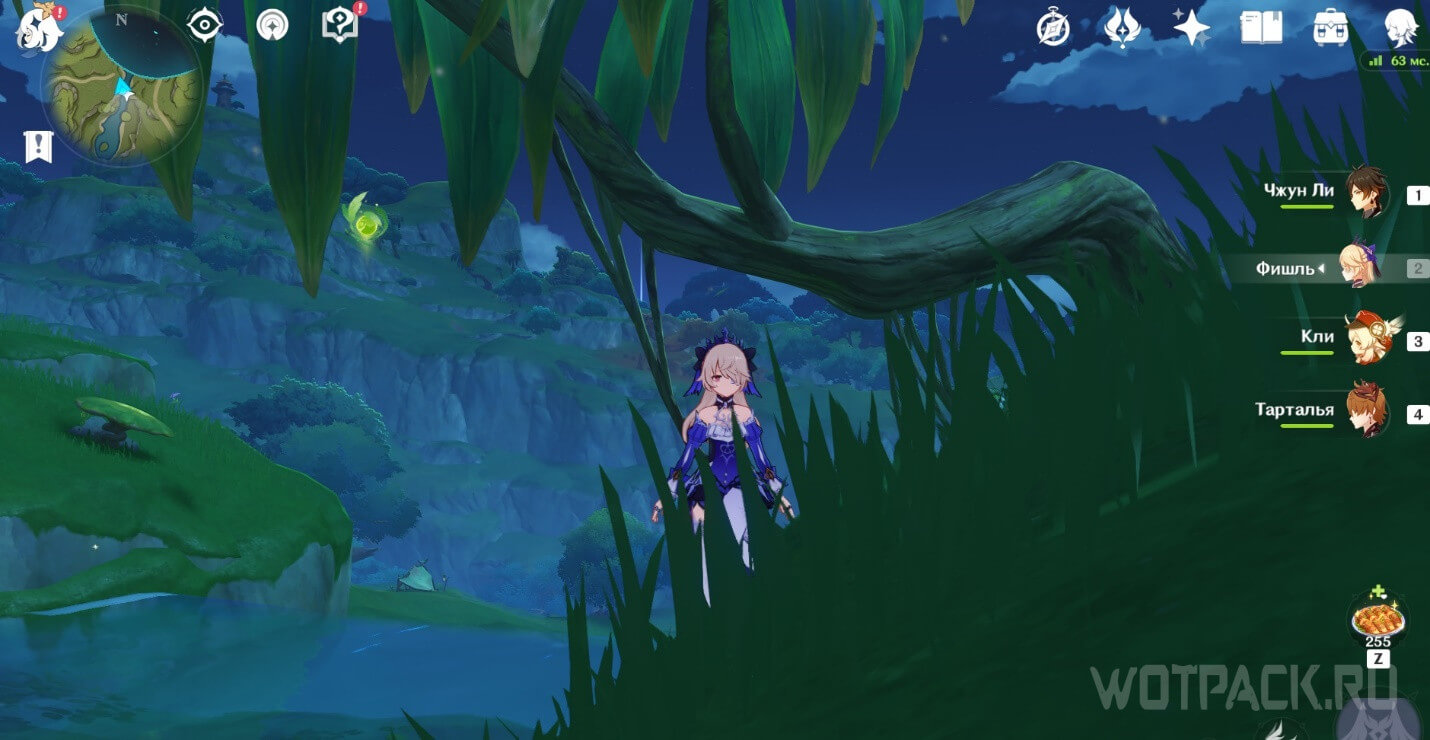Open the adventurer handbook icon
The image size is (1430, 740).
[1261, 27]
